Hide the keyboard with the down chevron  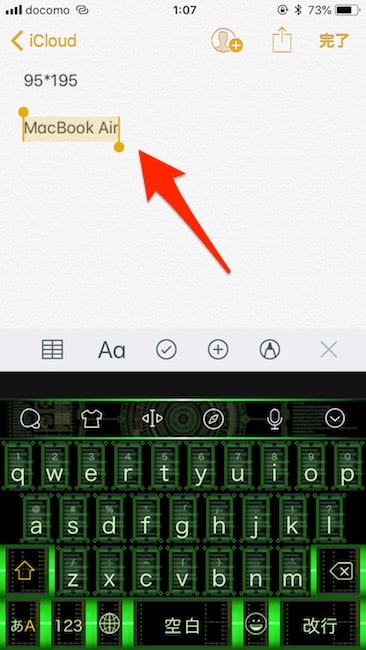335,419
